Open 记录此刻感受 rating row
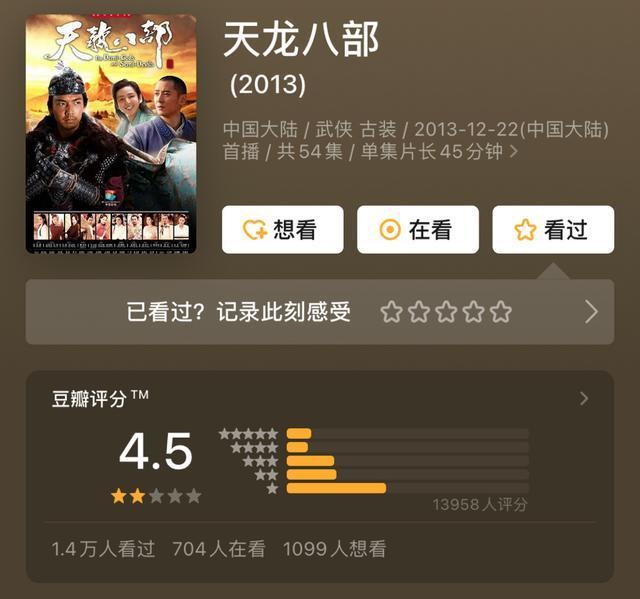640x599 pixels. tap(591, 312)
